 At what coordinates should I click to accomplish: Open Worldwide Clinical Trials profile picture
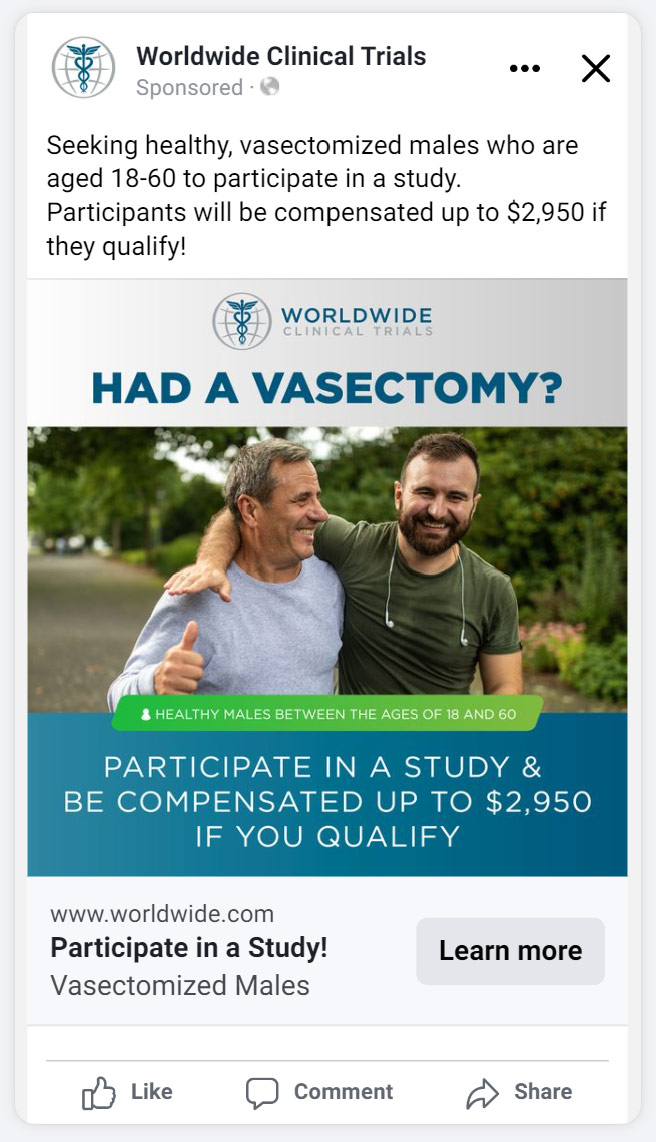[84, 68]
